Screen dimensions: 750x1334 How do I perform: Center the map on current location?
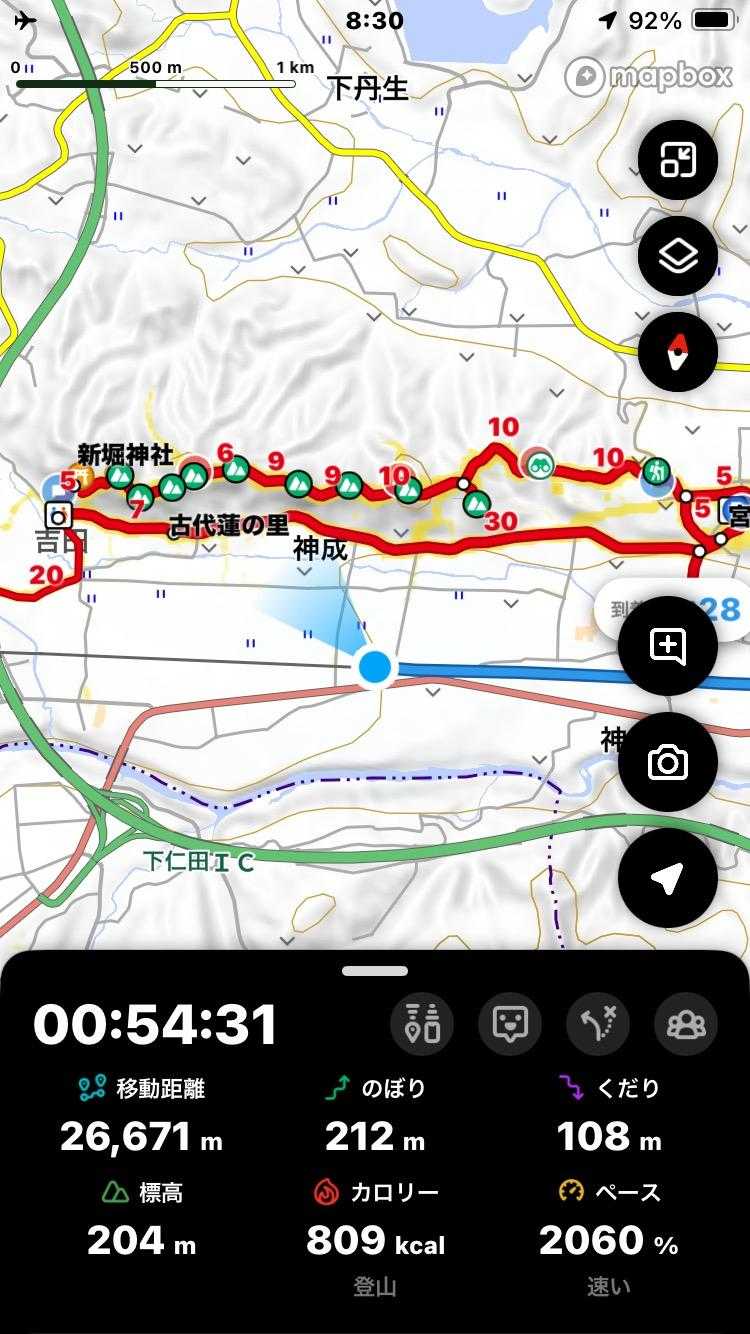[x=667, y=877]
